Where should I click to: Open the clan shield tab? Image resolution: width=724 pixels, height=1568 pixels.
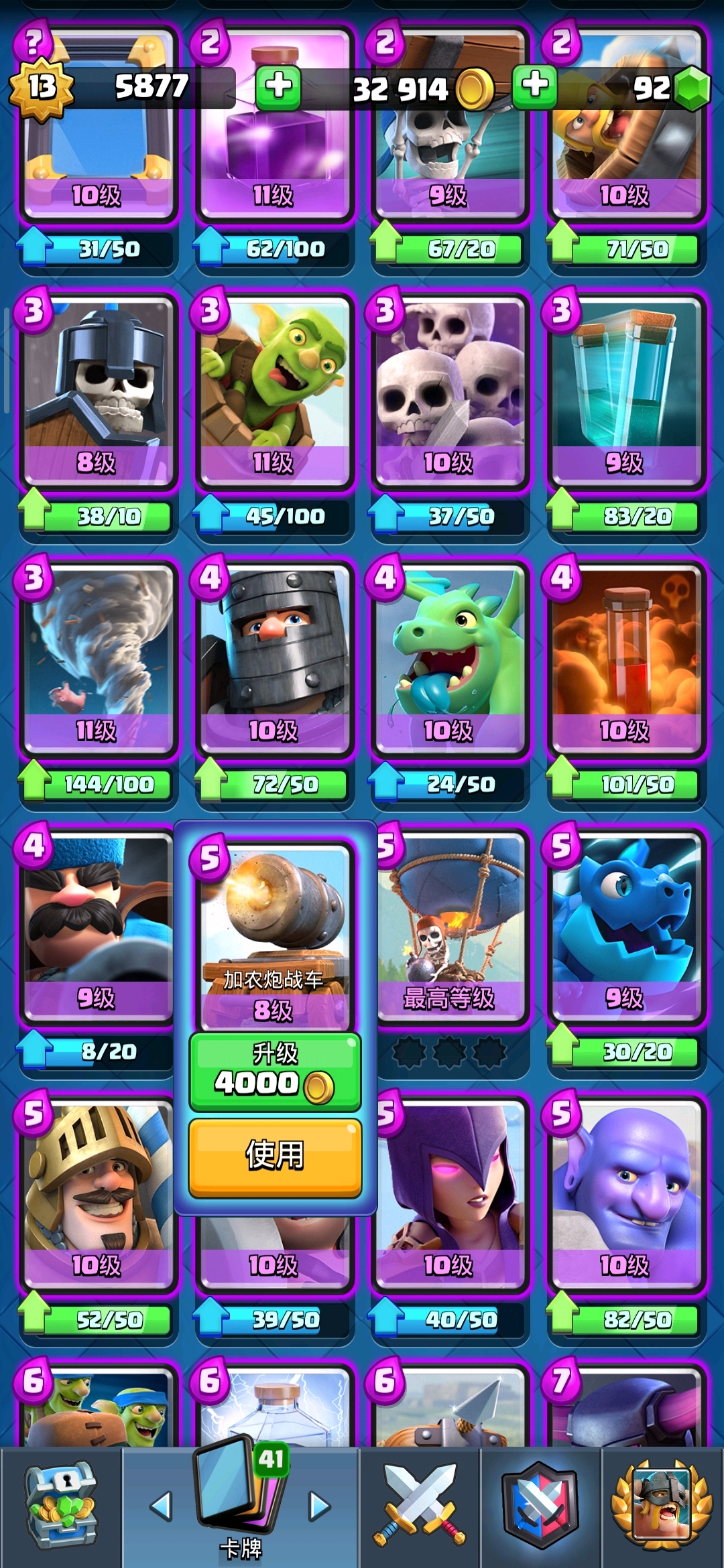(x=540, y=1506)
